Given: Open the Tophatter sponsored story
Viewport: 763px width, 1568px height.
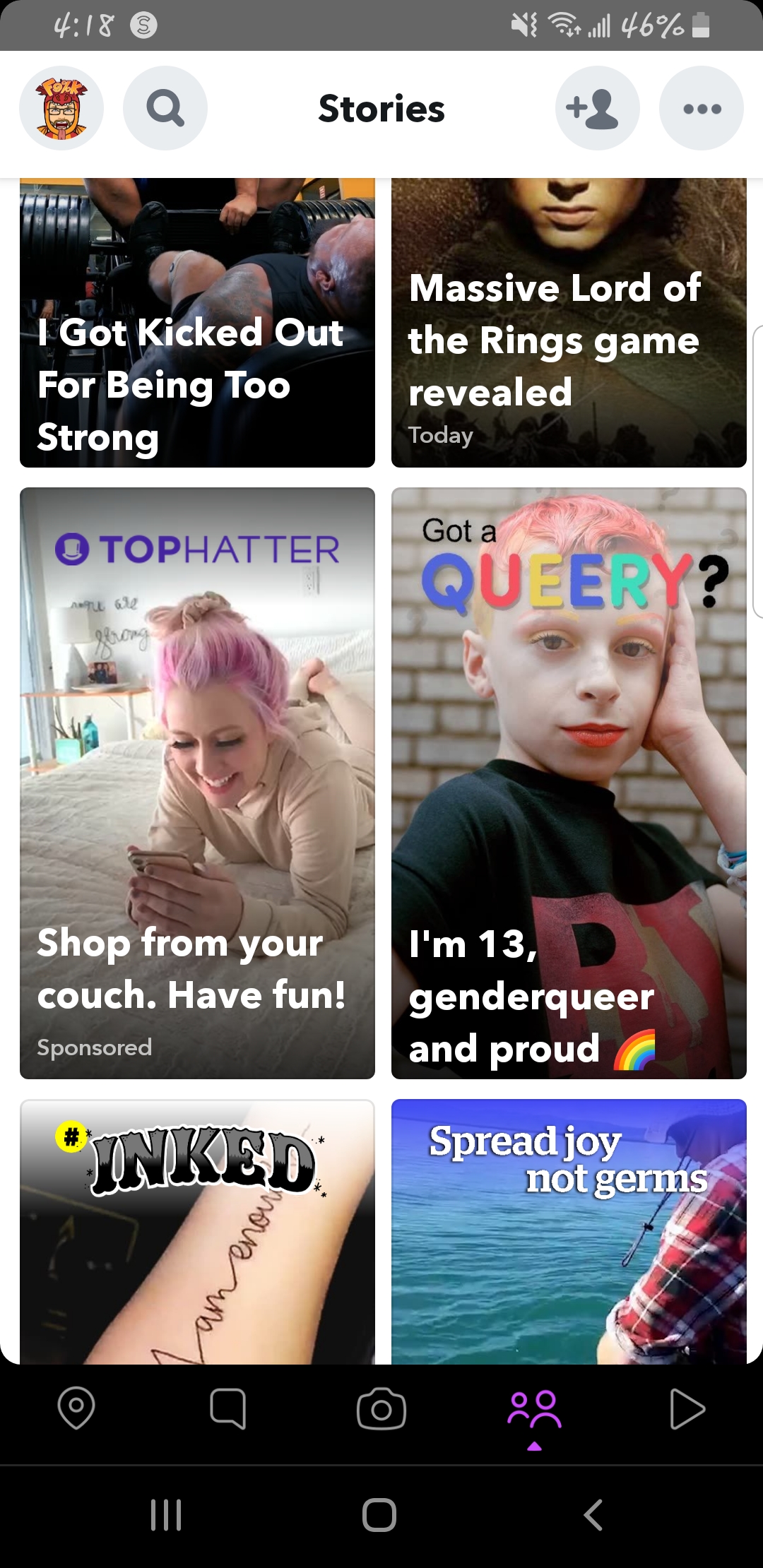Looking at the screenshot, I should click(197, 783).
